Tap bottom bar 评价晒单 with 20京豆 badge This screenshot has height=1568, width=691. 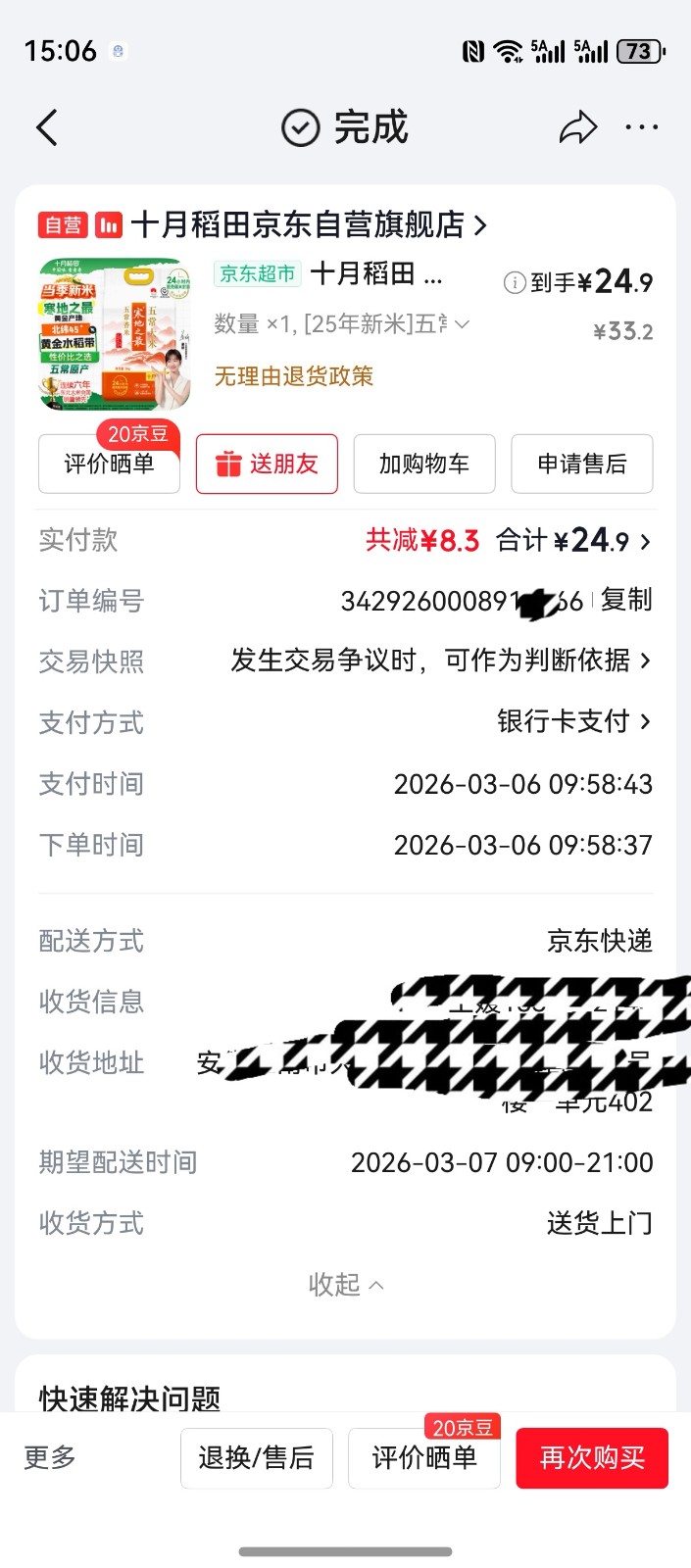[424, 1458]
